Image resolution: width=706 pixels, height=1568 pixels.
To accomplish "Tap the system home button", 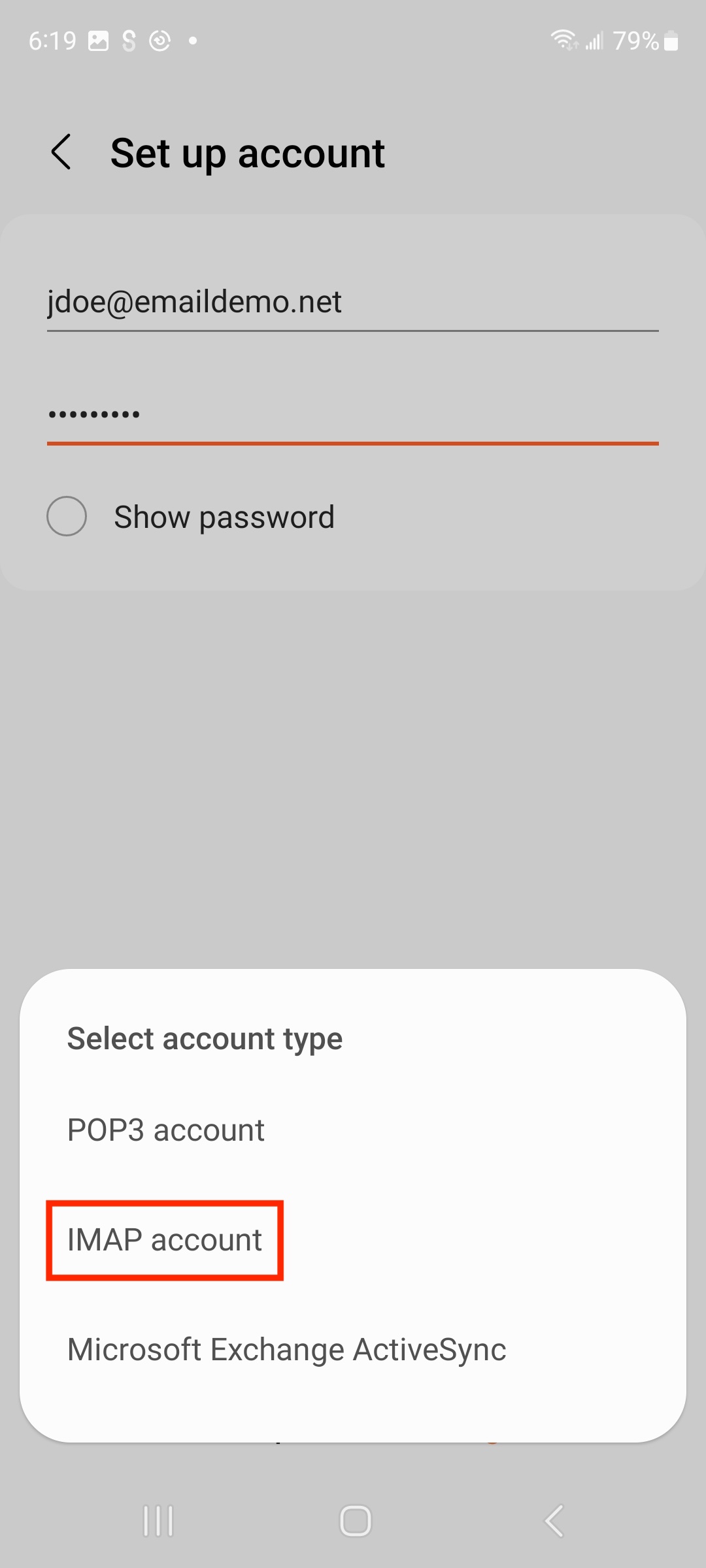I will pyautogui.click(x=355, y=1520).
